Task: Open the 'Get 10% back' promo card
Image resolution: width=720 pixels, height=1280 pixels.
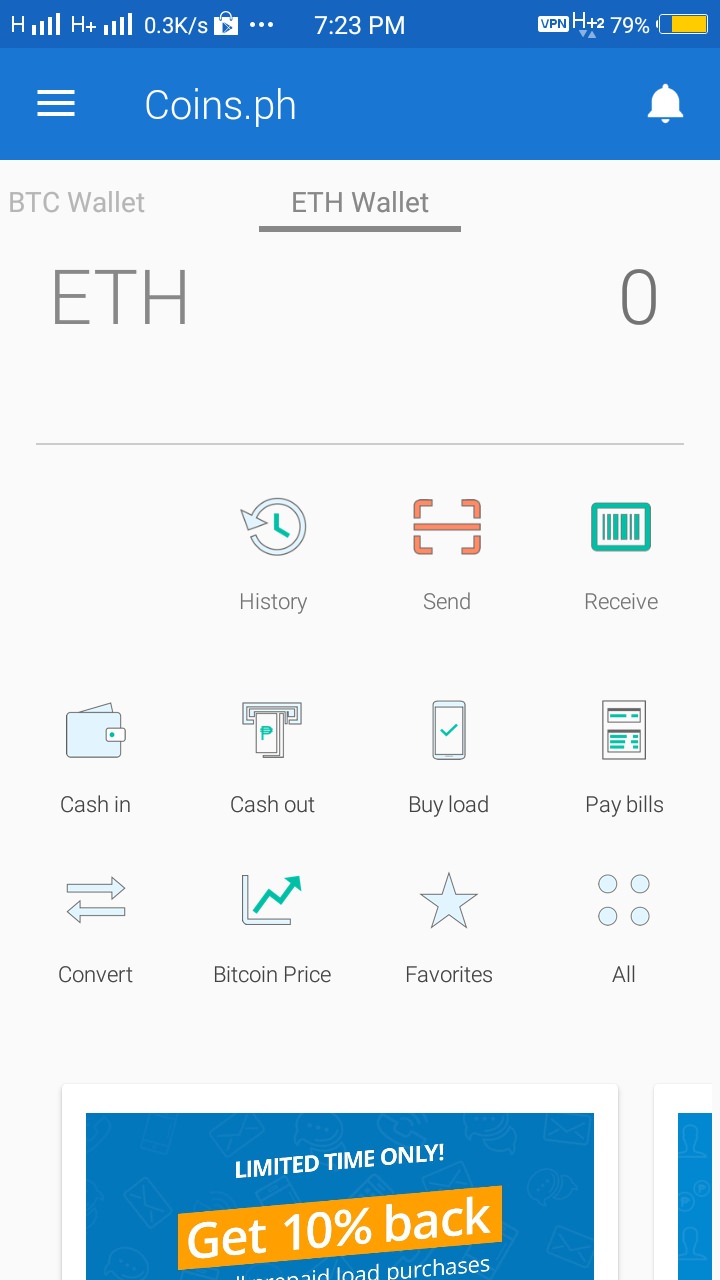Action: tap(340, 1183)
